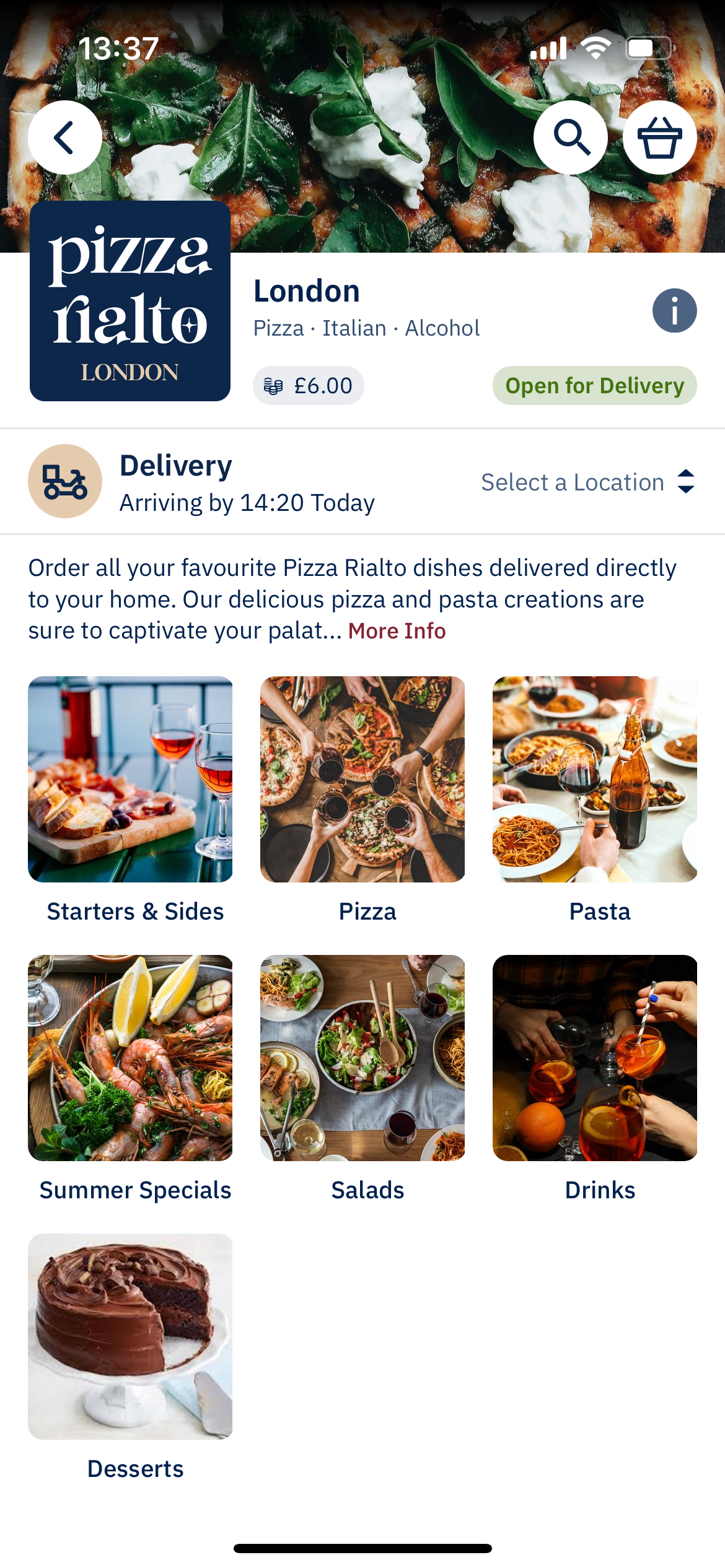This screenshot has width=725, height=1568.
Task: Open the search magnifier
Action: tap(571, 137)
